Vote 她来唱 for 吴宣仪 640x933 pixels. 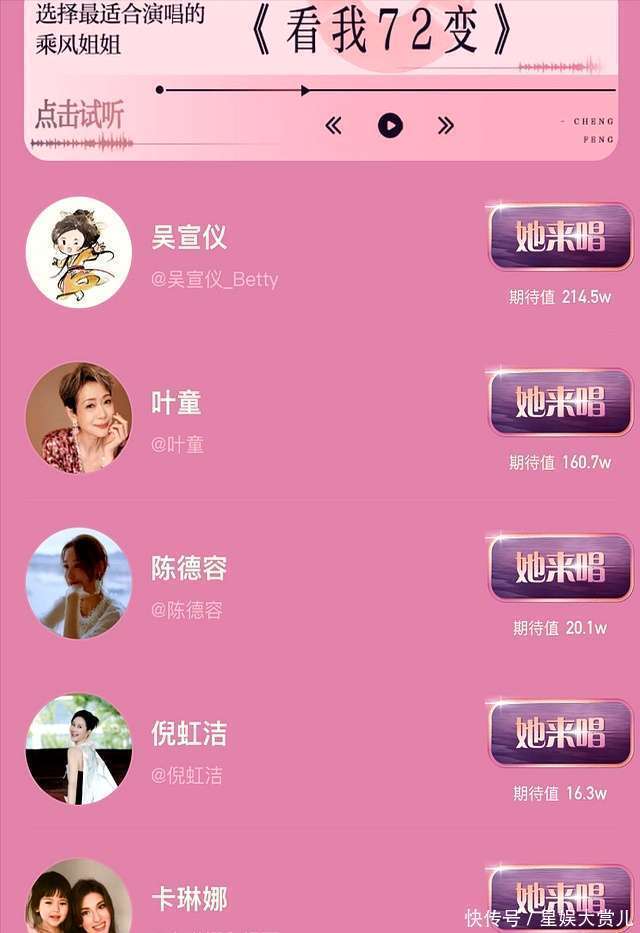tap(560, 237)
